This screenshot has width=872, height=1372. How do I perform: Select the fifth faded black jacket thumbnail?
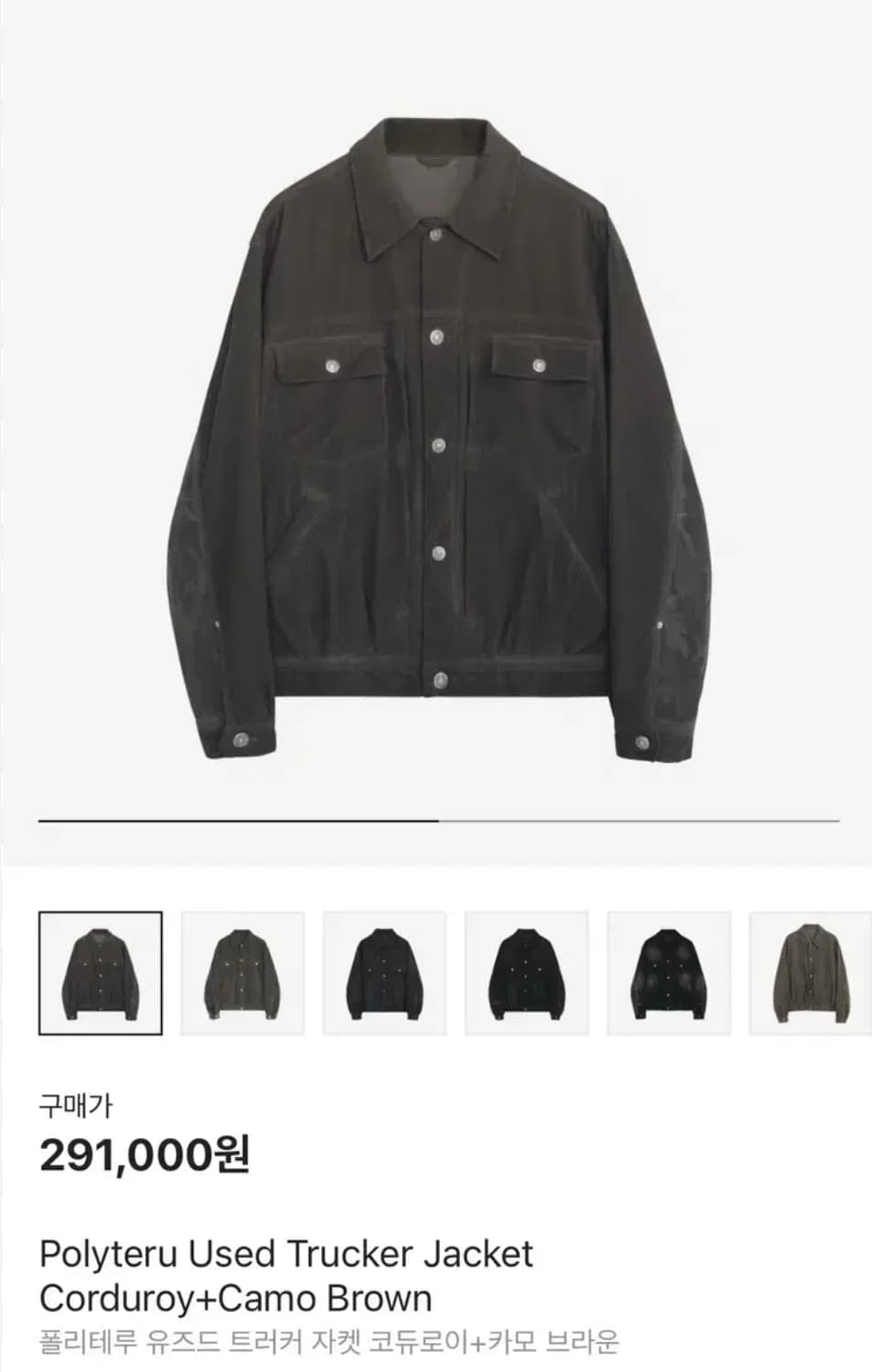pos(666,972)
